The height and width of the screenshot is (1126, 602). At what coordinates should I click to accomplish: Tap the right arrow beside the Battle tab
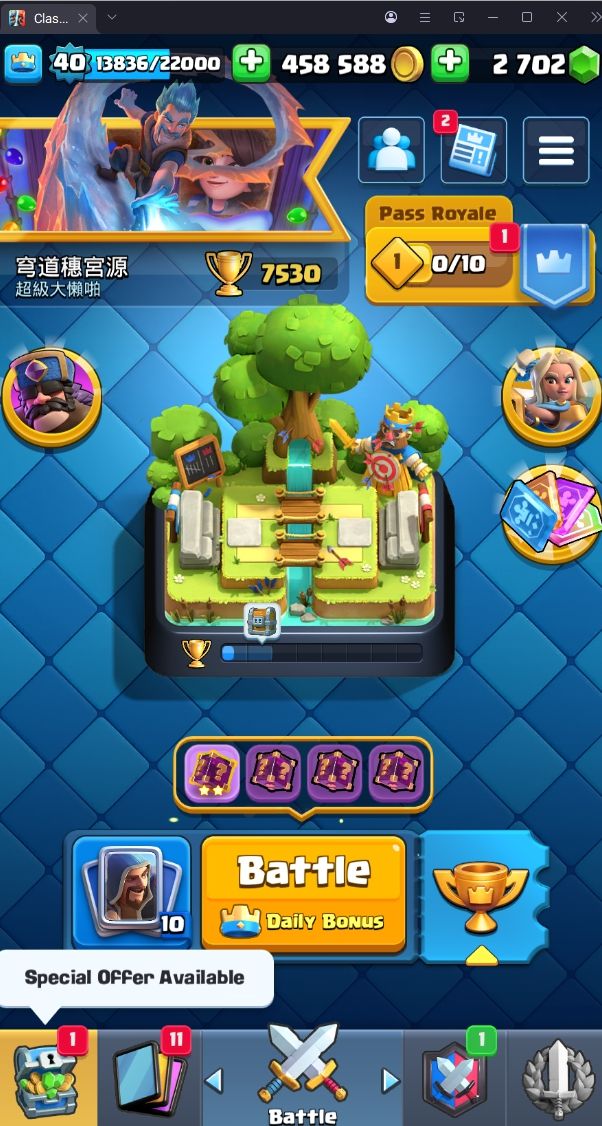click(390, 1080)
